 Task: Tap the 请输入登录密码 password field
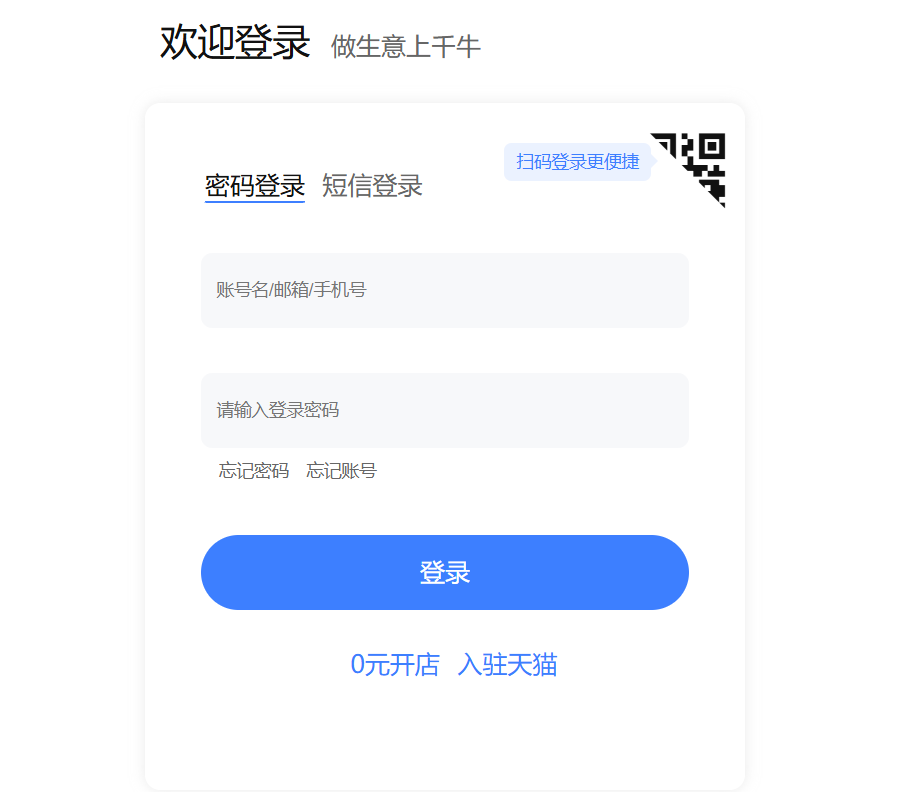[x=444, y=410]
